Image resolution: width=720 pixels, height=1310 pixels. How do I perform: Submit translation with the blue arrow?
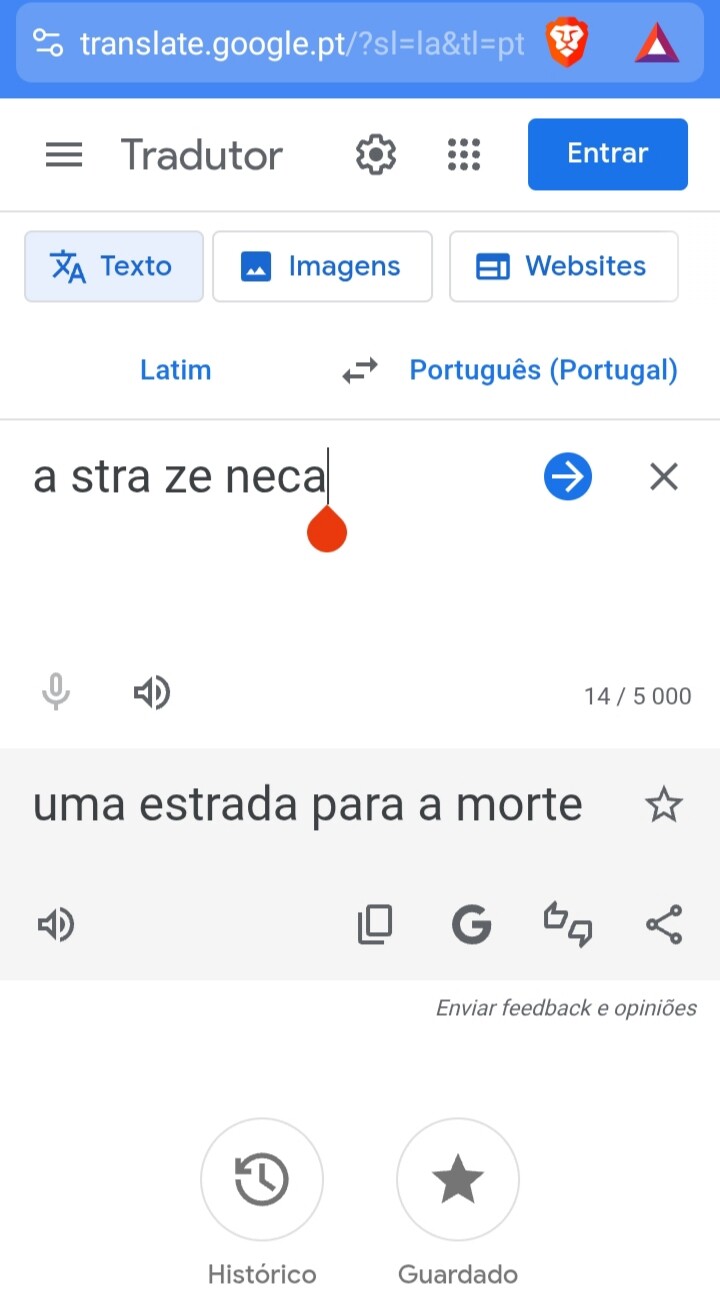pyautogui.click(x=568, y=477)
